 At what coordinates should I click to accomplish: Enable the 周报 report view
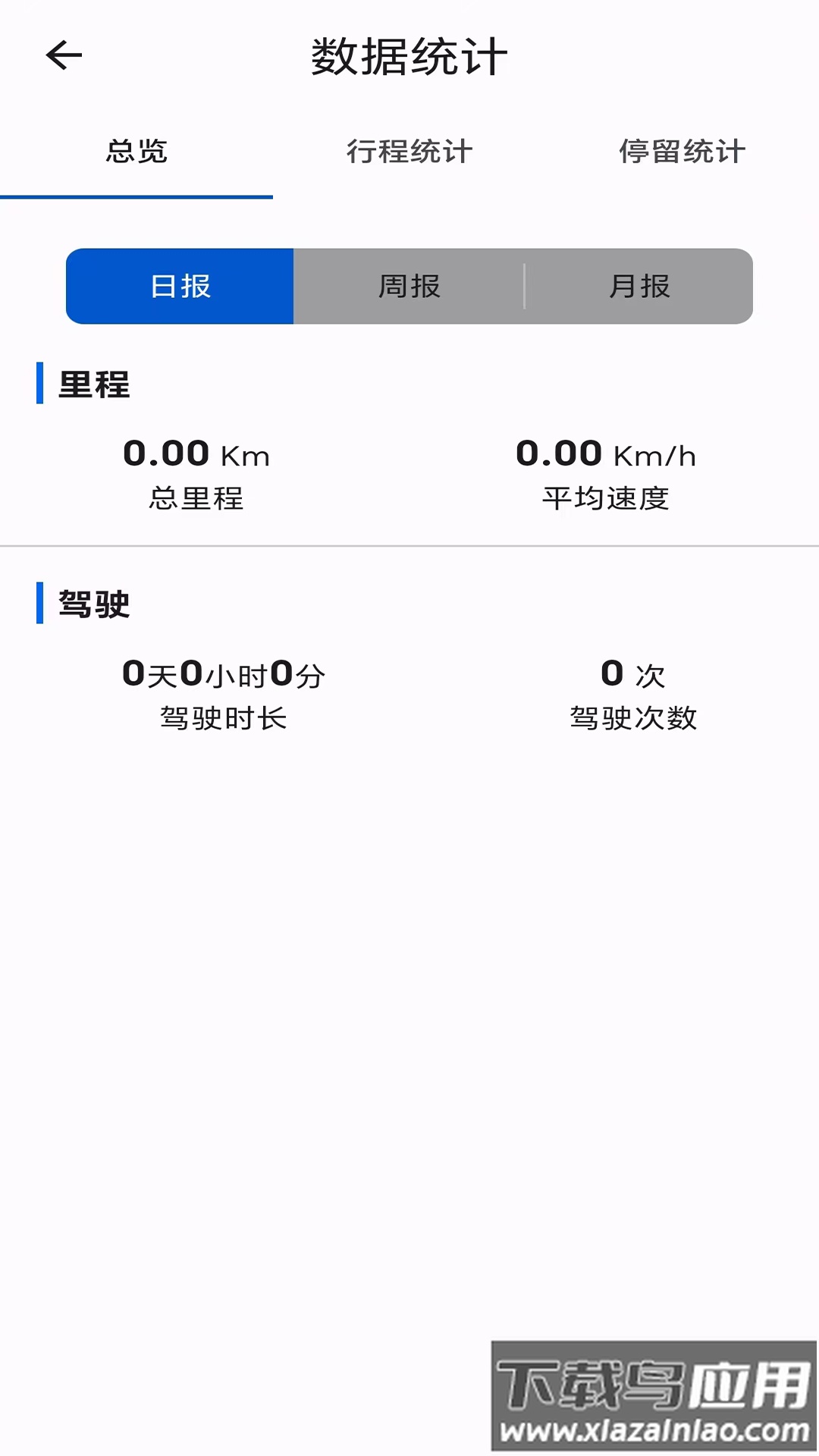[409, 287]
